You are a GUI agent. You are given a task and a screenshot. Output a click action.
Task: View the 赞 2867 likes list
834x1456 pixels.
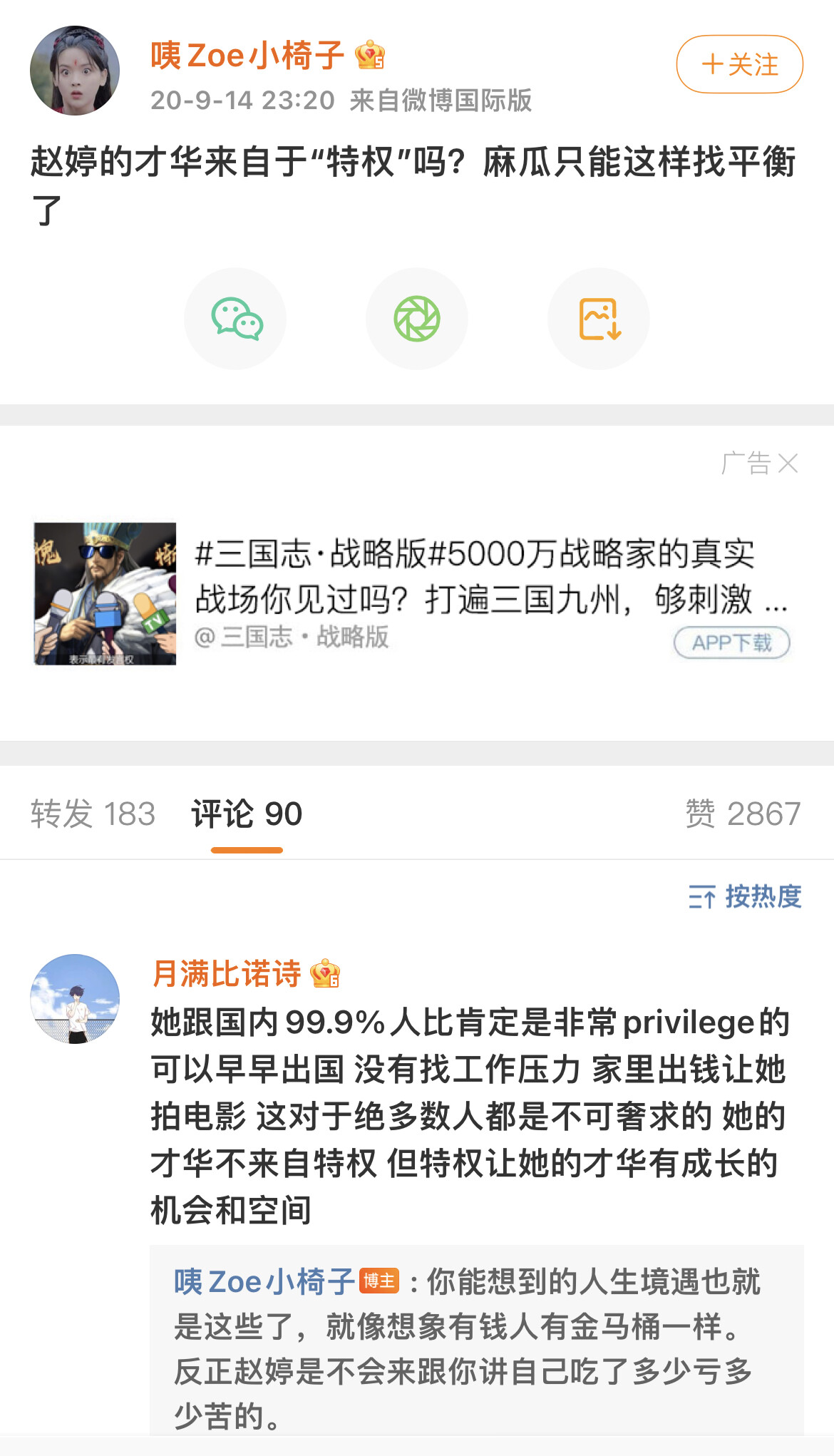[743, 814]
